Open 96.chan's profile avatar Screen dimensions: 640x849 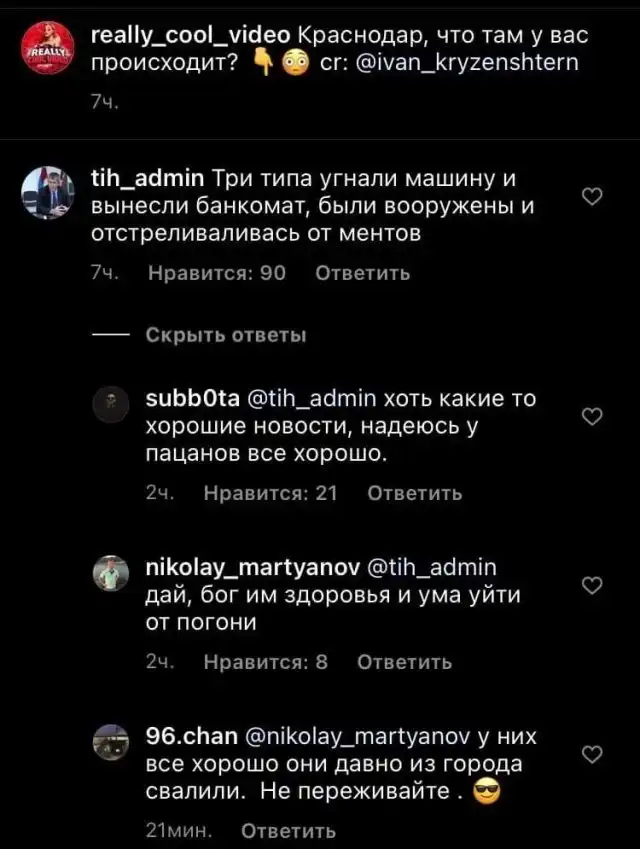point(111,742)
